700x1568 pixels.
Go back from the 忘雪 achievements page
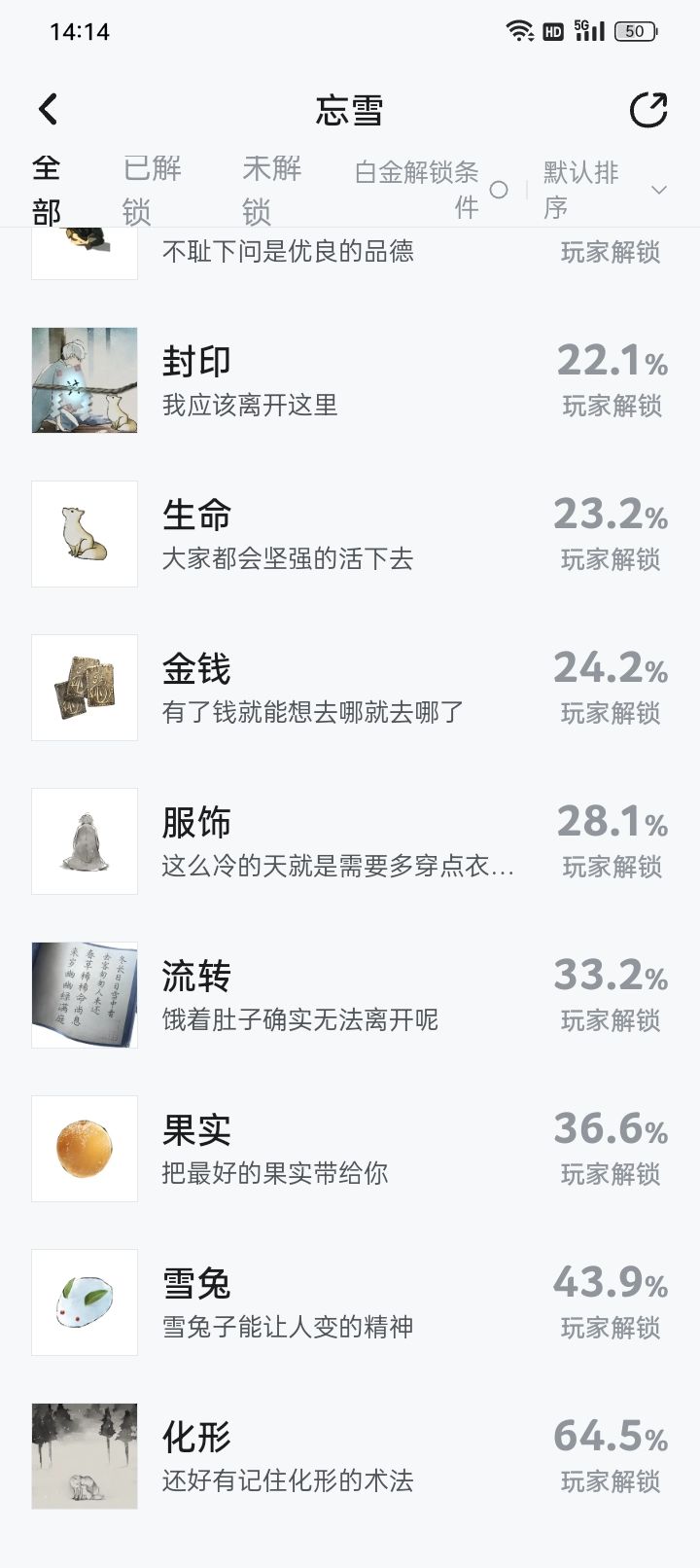click(49, 109)
